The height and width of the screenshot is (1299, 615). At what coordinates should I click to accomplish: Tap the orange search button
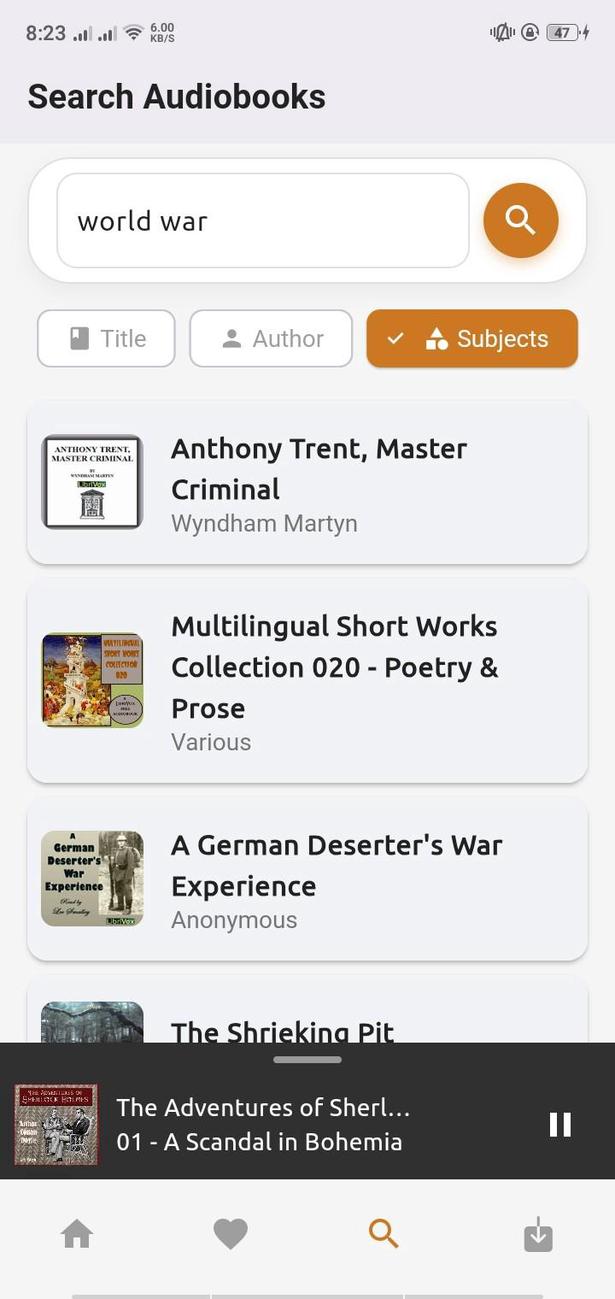(x=520, y=220)
